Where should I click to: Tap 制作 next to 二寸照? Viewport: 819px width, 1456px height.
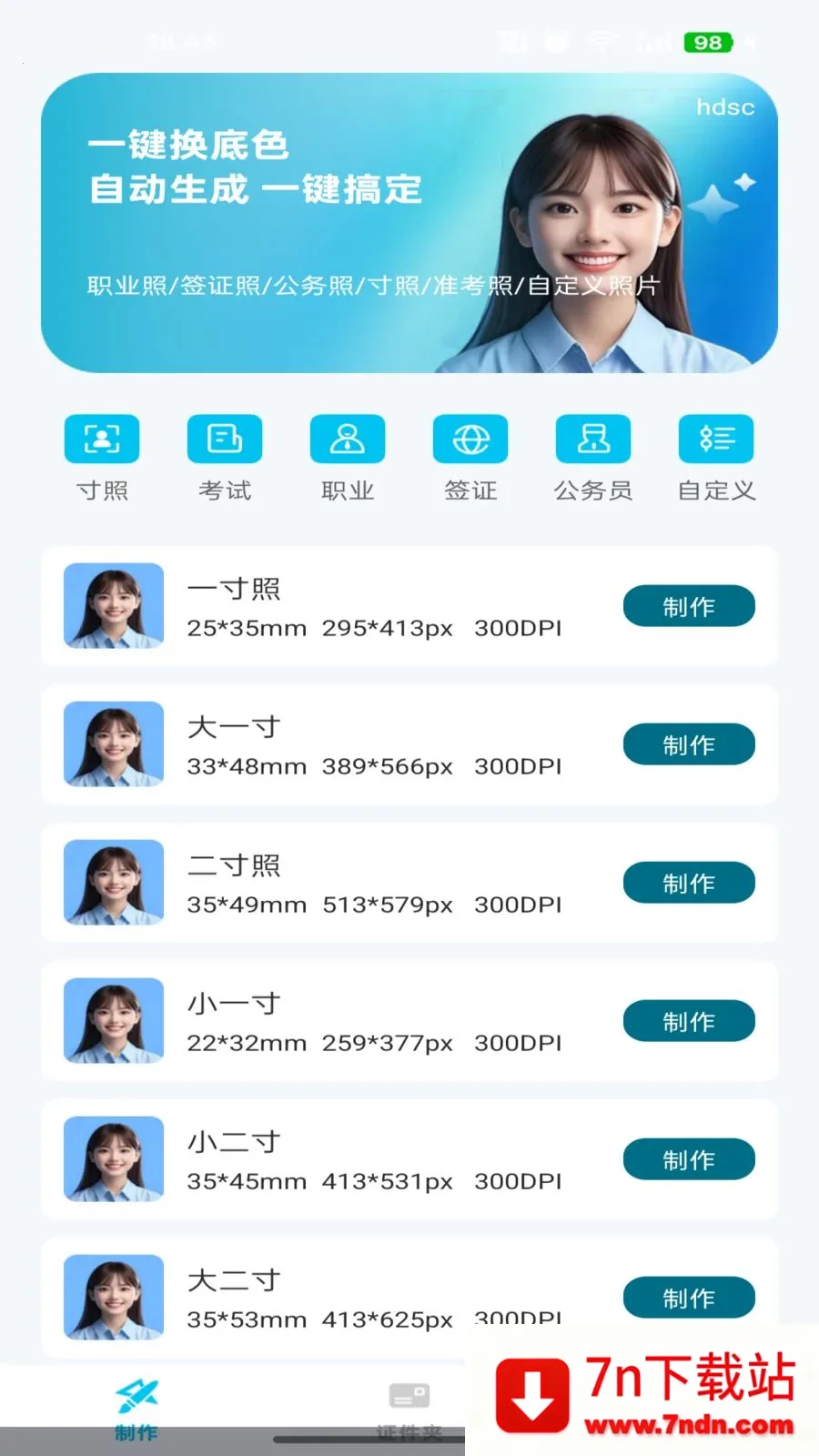point(689,883)
